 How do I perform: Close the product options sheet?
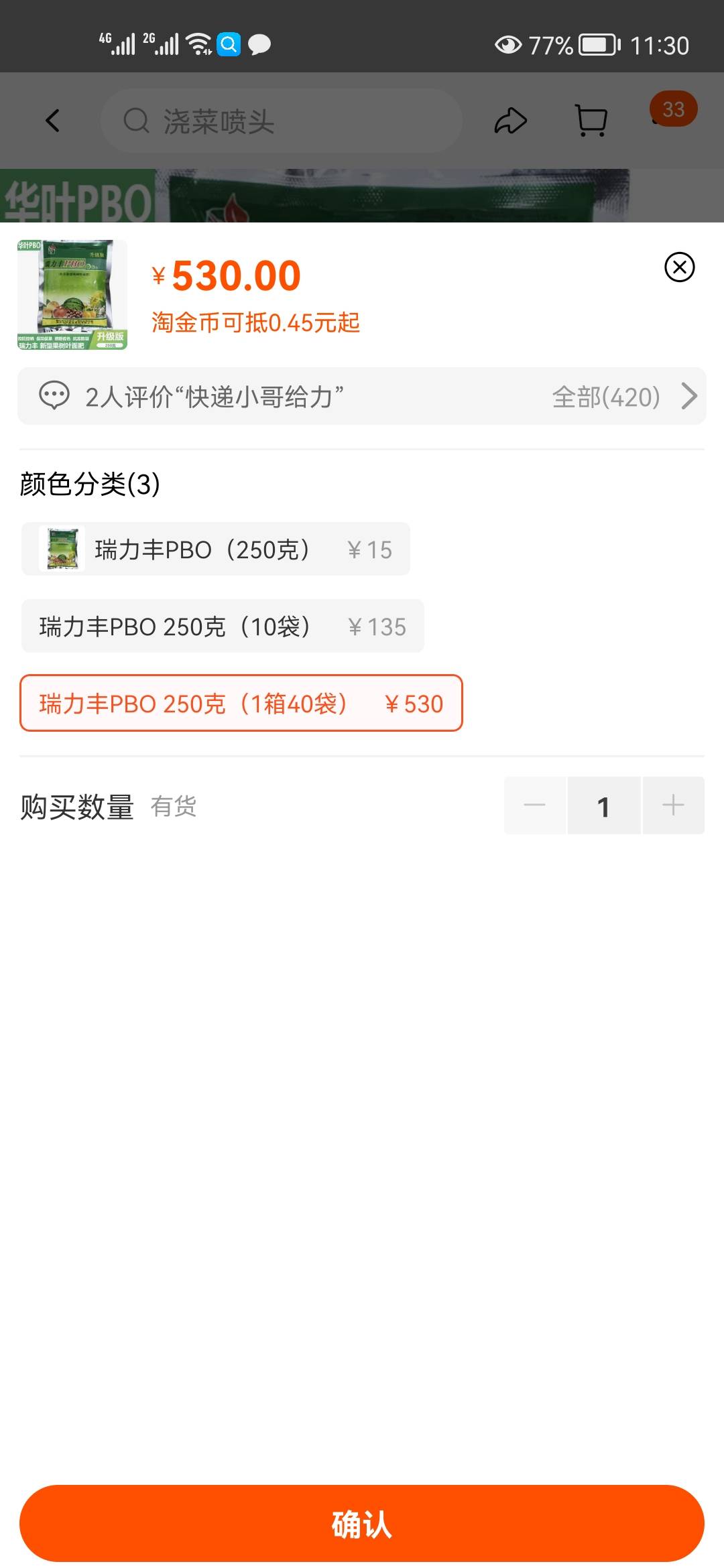679,267
